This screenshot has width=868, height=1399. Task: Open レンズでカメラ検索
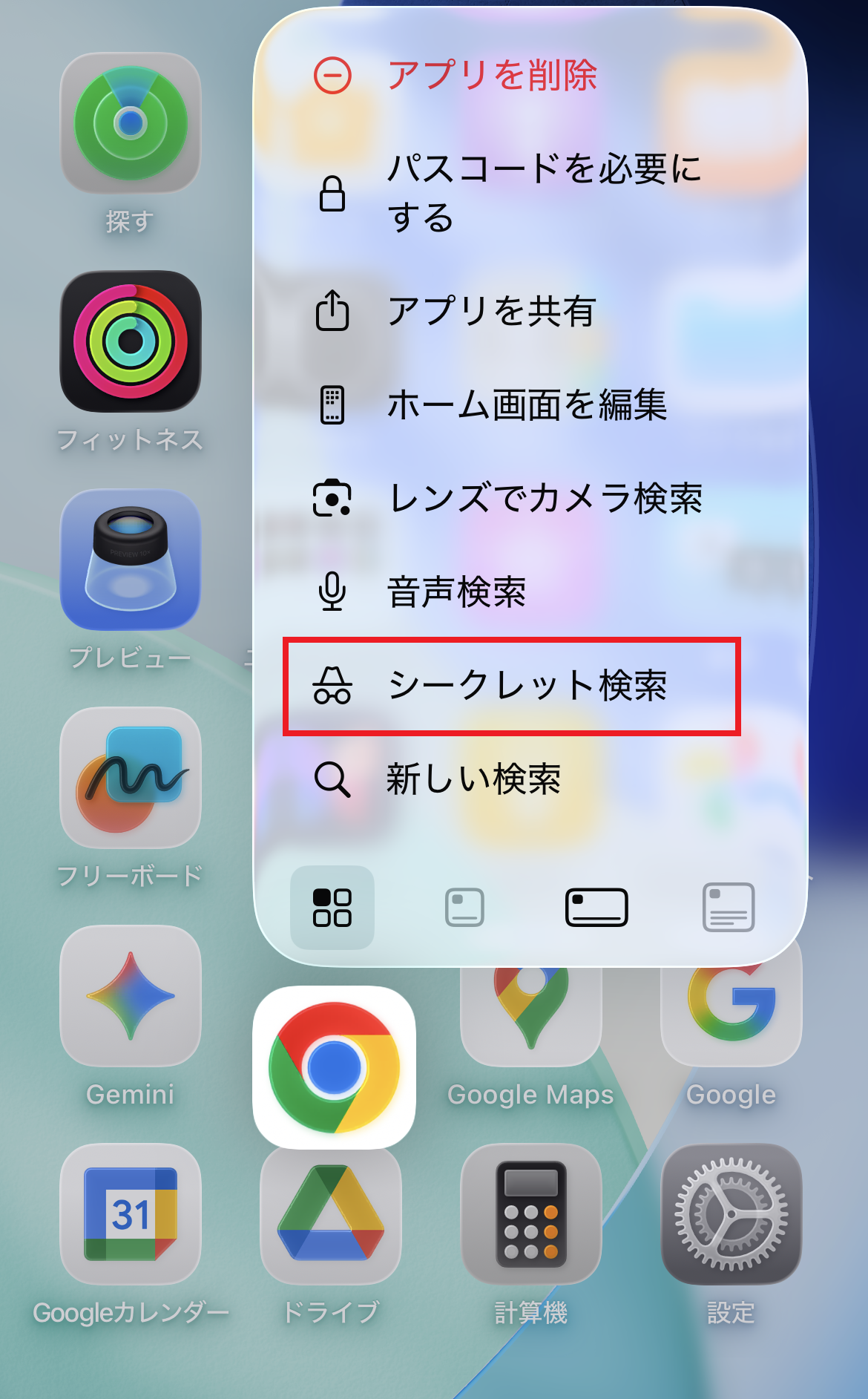pyautogui.click(x=545, y=498)
